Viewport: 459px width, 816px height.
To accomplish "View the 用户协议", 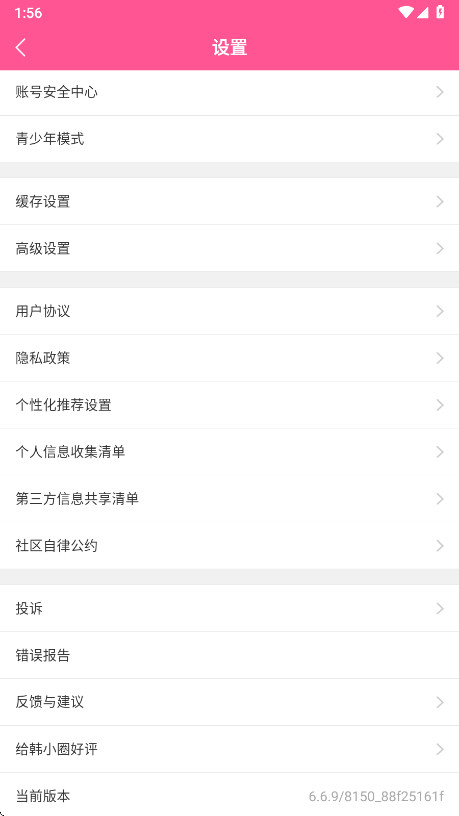I will (230, 311).
